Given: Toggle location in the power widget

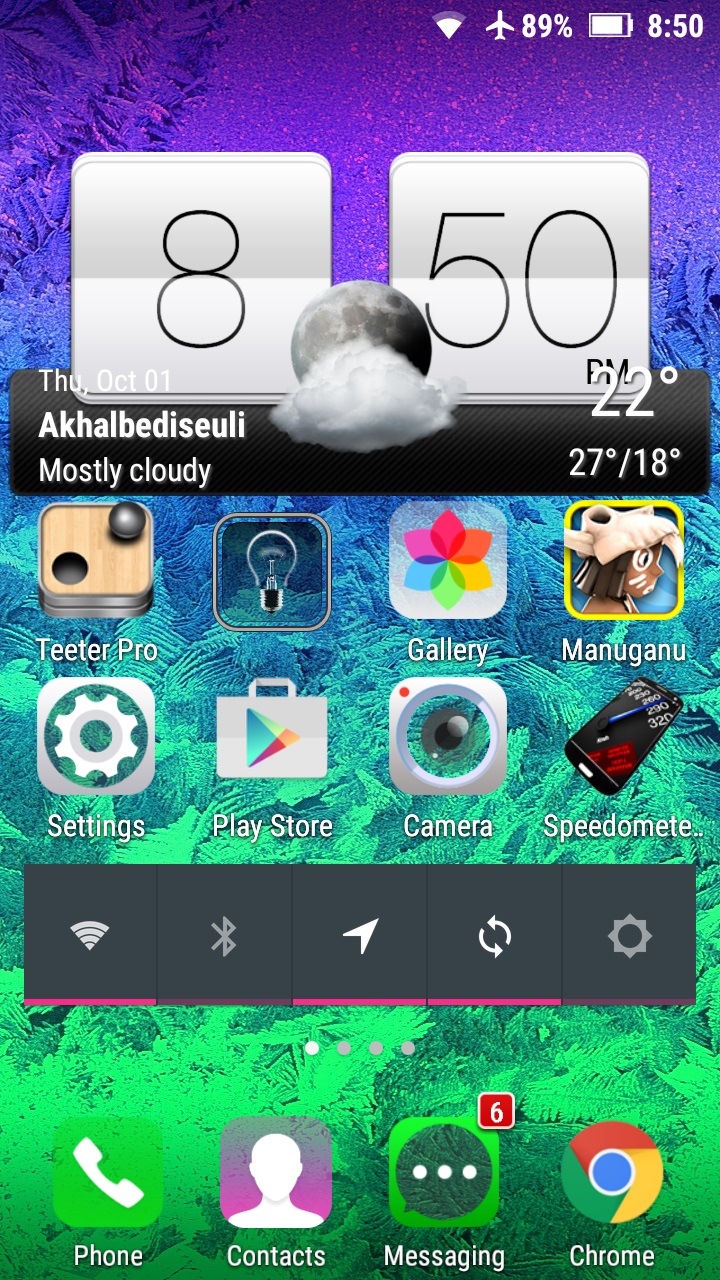Looking at the screenshot, I should click(360, 936).
